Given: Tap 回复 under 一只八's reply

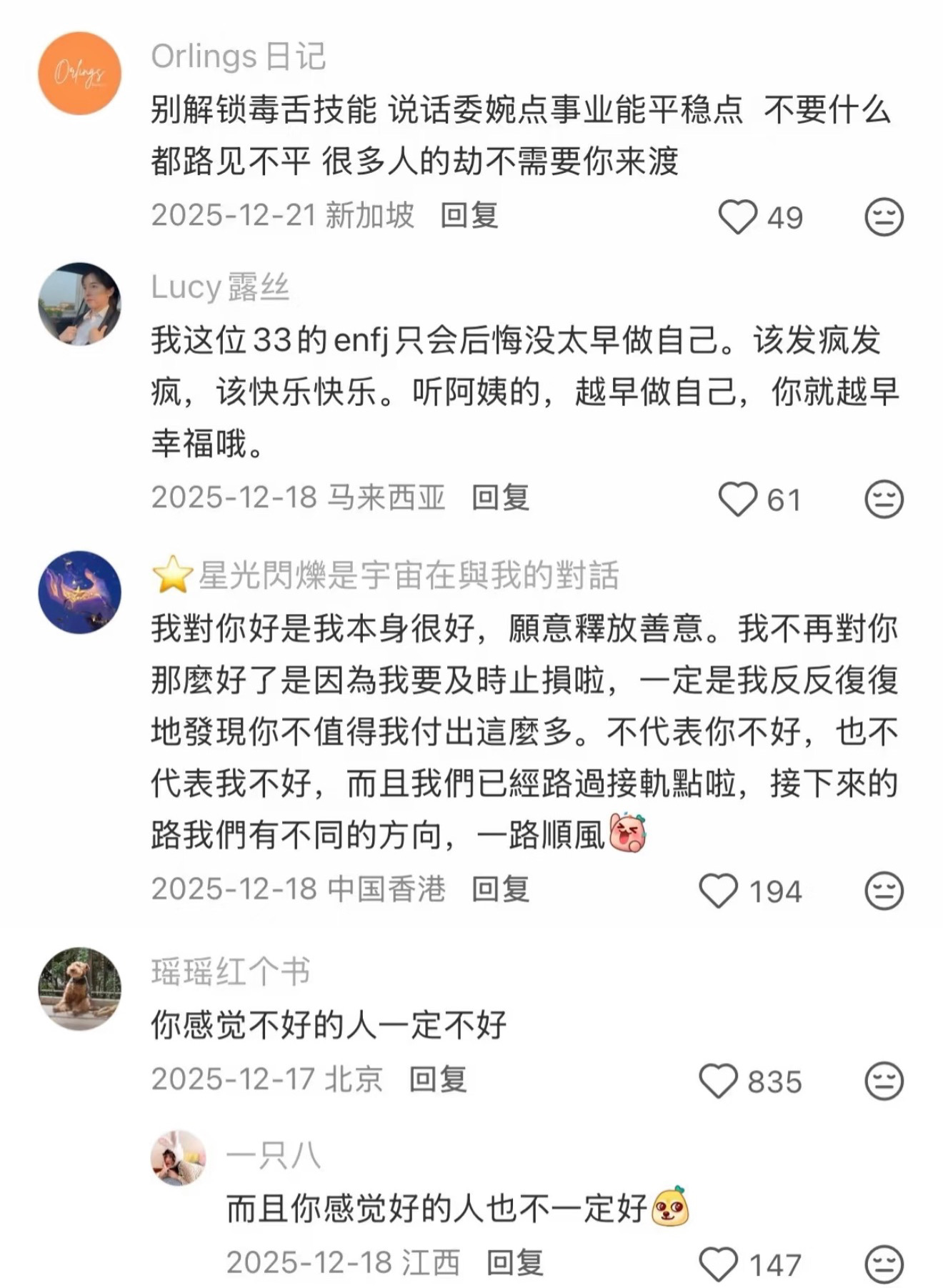Looking at the screenshot, I should pos(514,1263).
